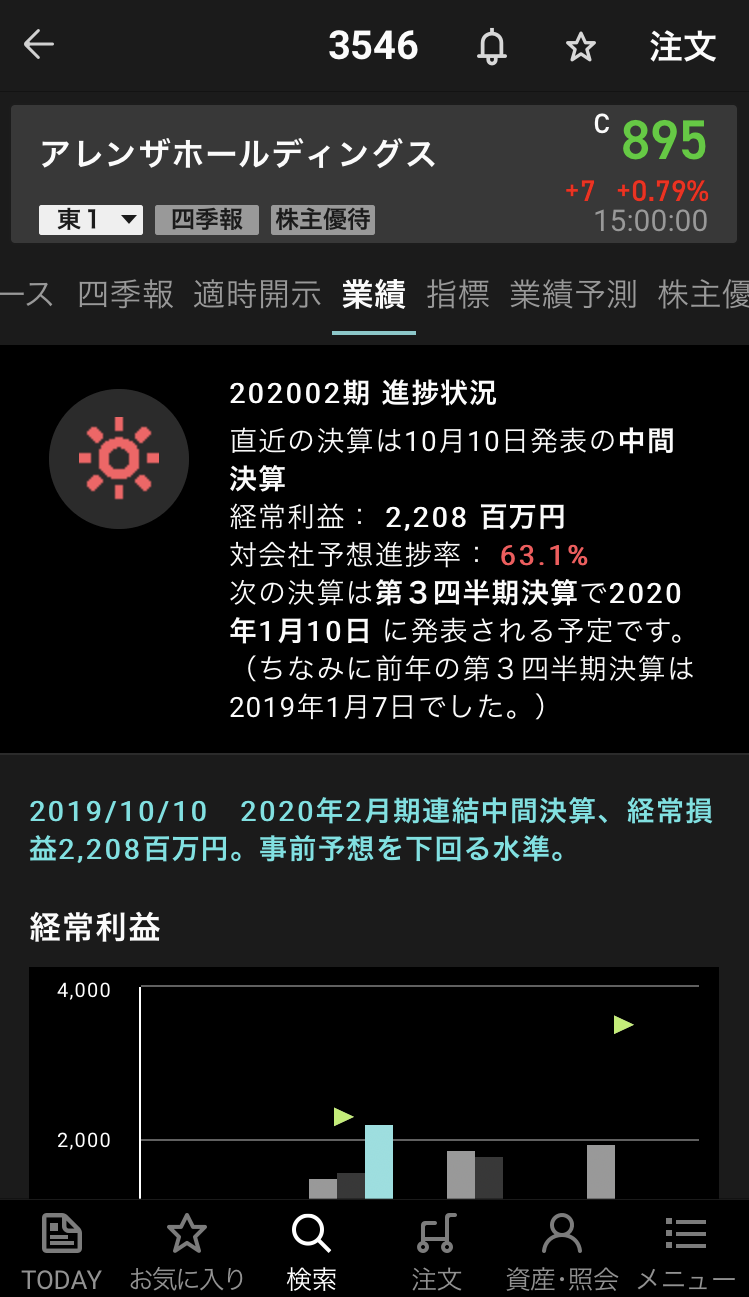Screen dimensions: 749x1297
Task: Switch to the 適時開示 tab
Action: 257,295
